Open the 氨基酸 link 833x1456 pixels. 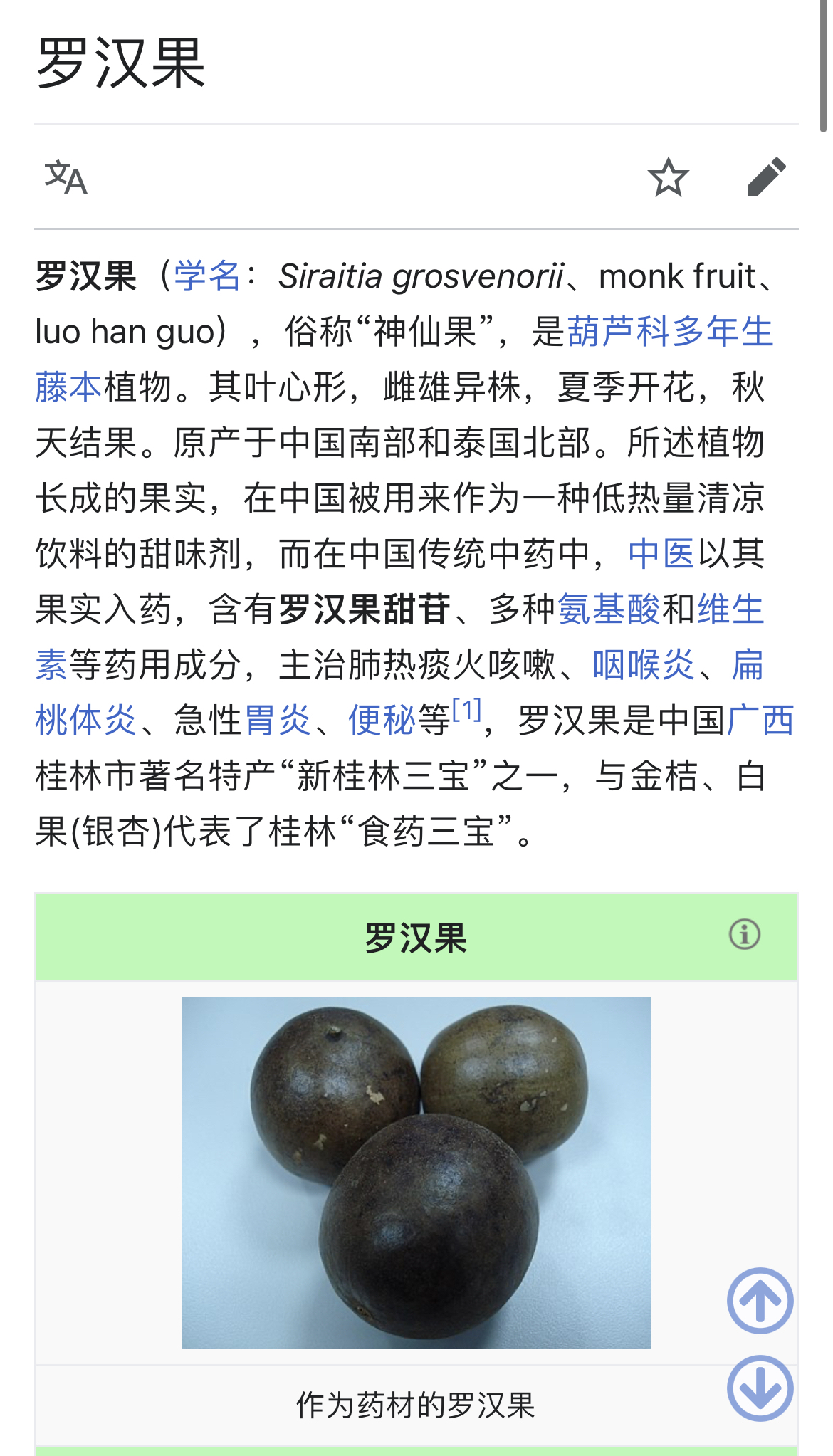coord(609,609)
